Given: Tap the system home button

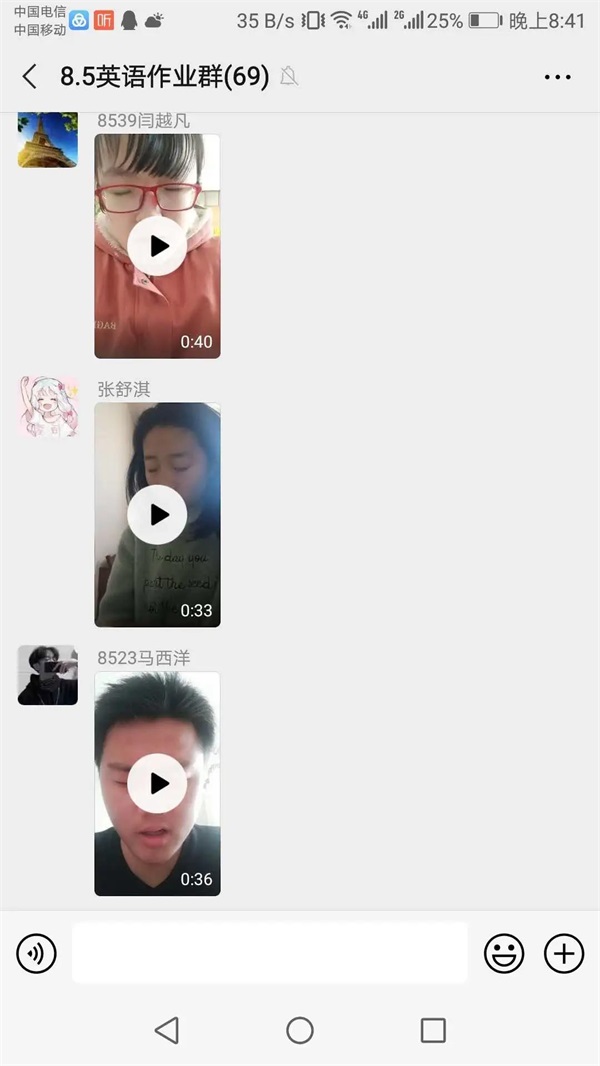Looking at the screenshot, I should point(300,1030).
